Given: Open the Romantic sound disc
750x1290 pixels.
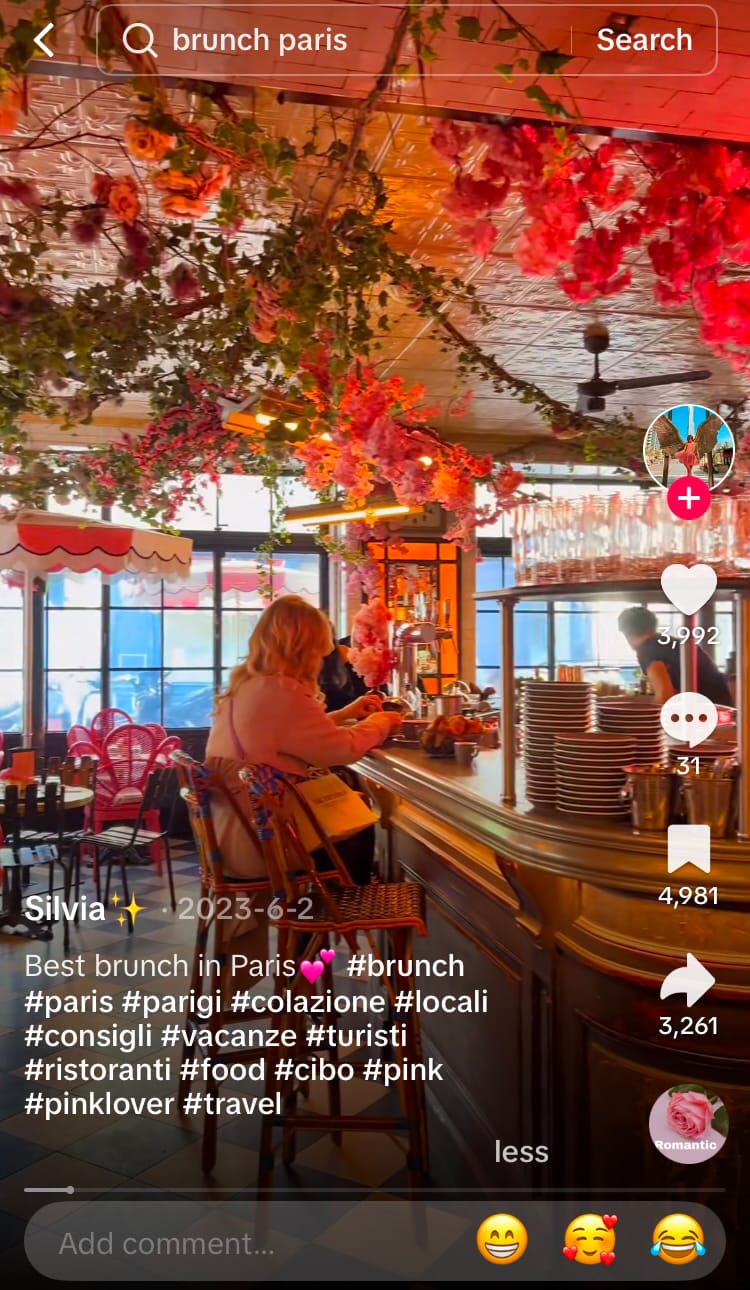Looking at the screenshot, I should (x=688, y=1123).
